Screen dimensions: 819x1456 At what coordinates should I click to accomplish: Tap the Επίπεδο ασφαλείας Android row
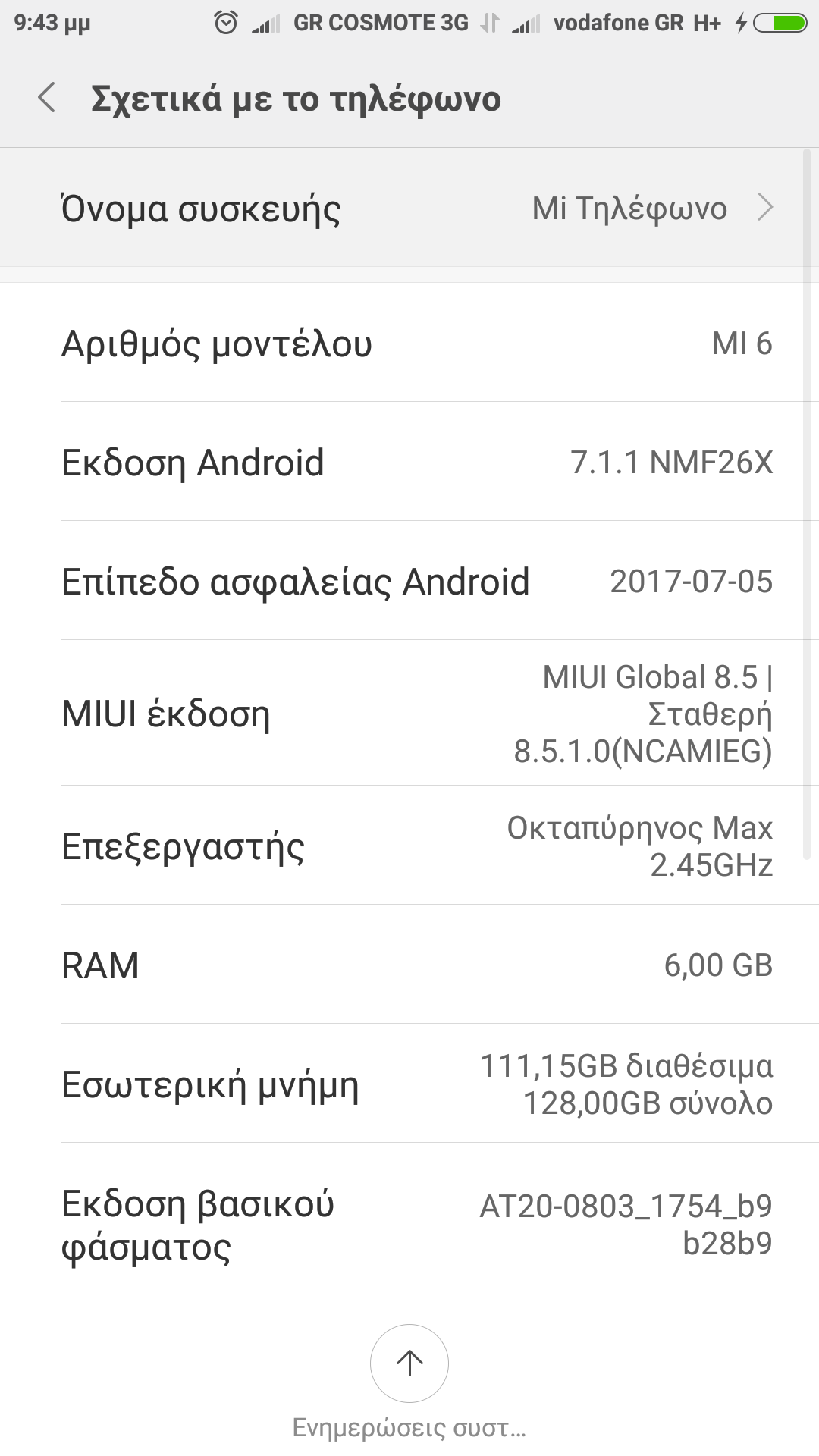(x=409, y=581)
